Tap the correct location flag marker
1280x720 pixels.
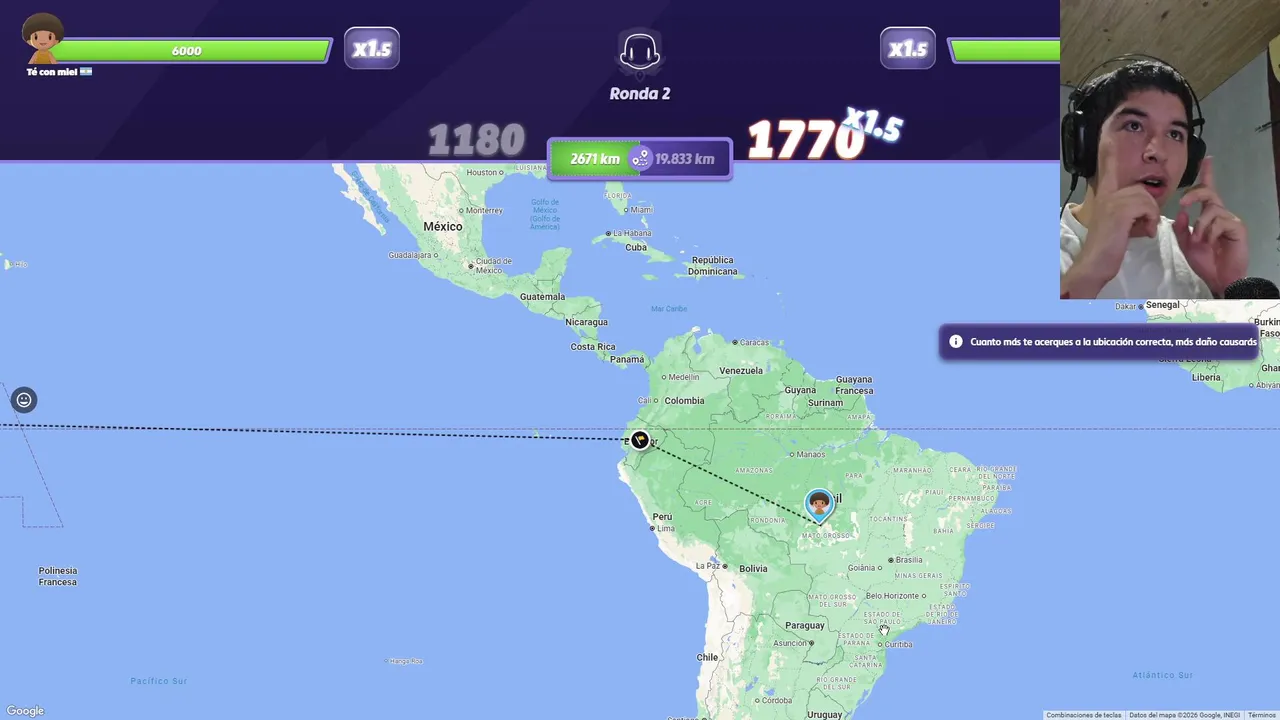click(x=639, y=439)
